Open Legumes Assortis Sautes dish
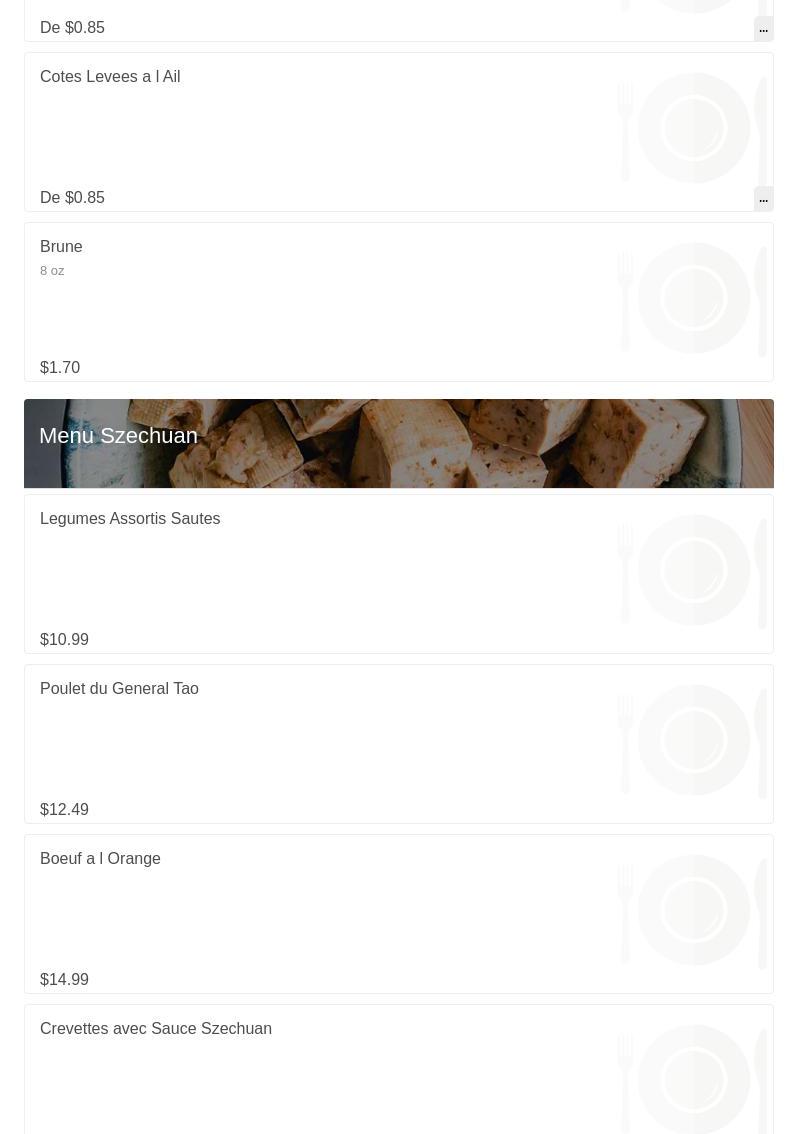 pyautogui.click(x=130, y=519)
